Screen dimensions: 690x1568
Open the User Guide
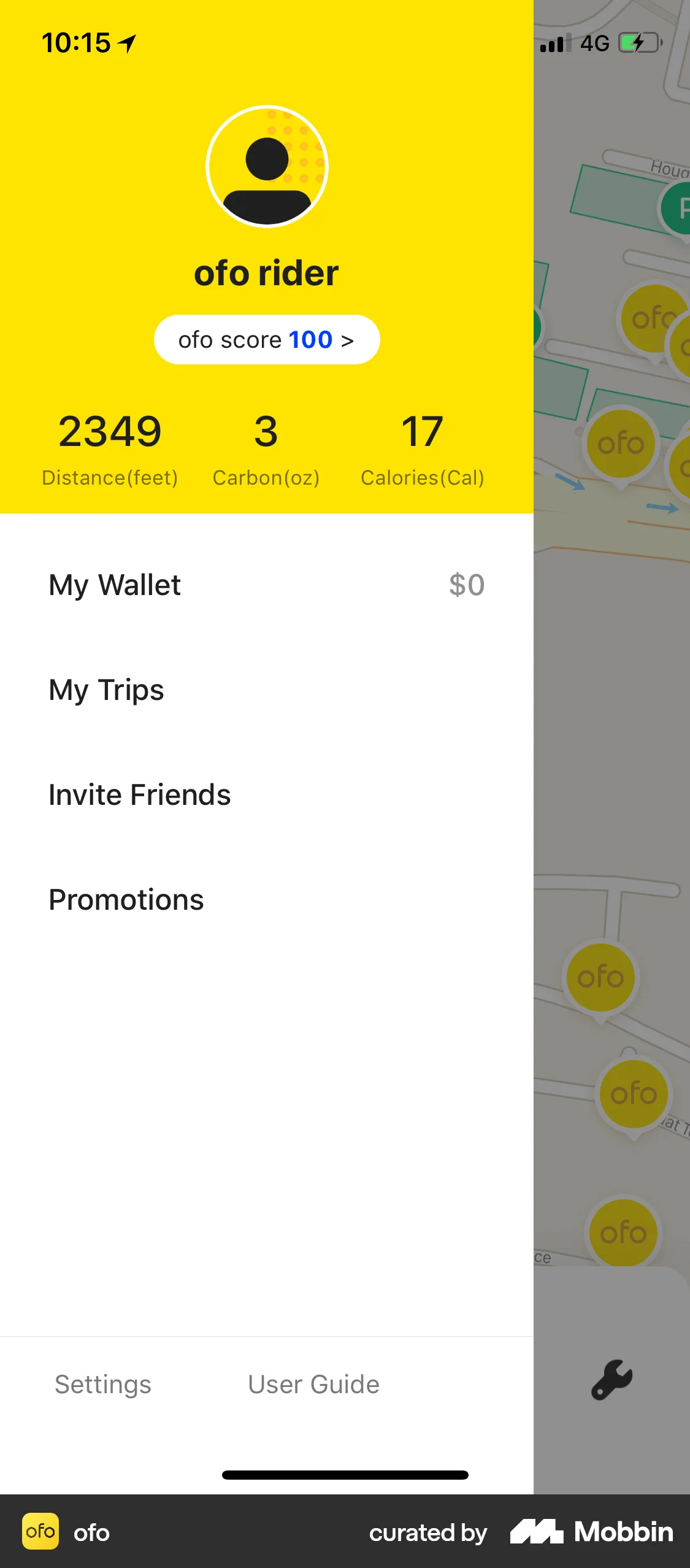(313, 1385)
